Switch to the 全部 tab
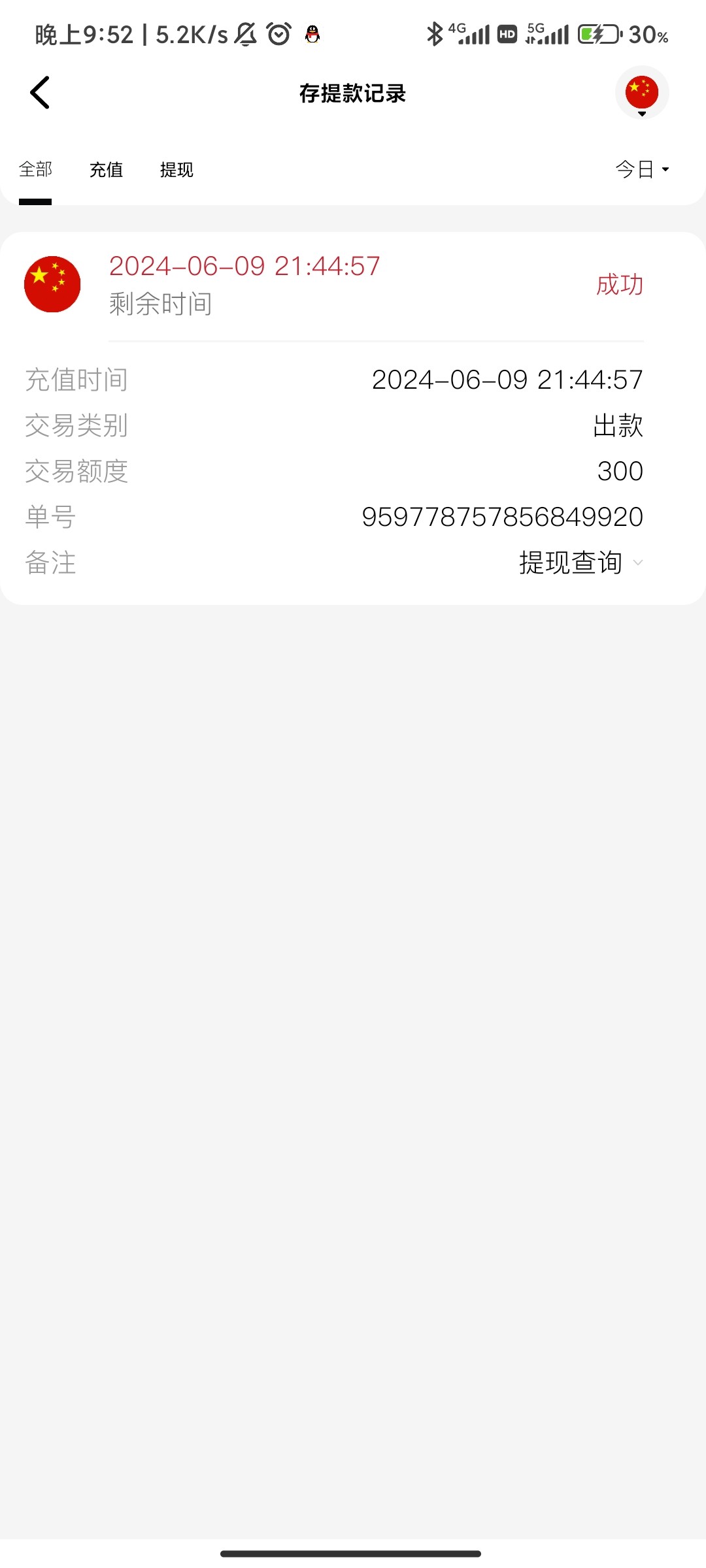706x1568 pixels. pos(35,170)
